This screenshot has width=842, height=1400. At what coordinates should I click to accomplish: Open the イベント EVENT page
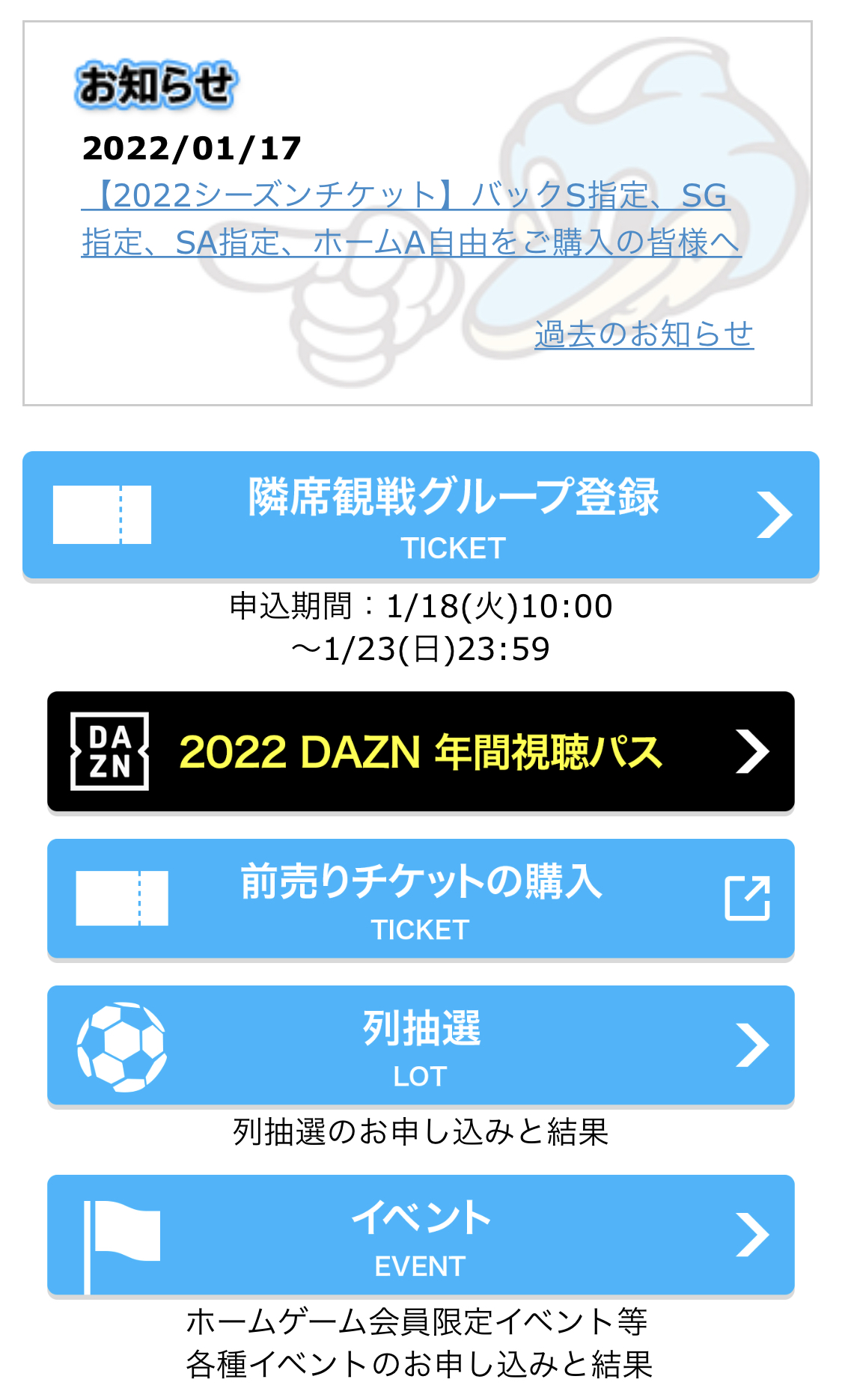(x=421, y=1235)
